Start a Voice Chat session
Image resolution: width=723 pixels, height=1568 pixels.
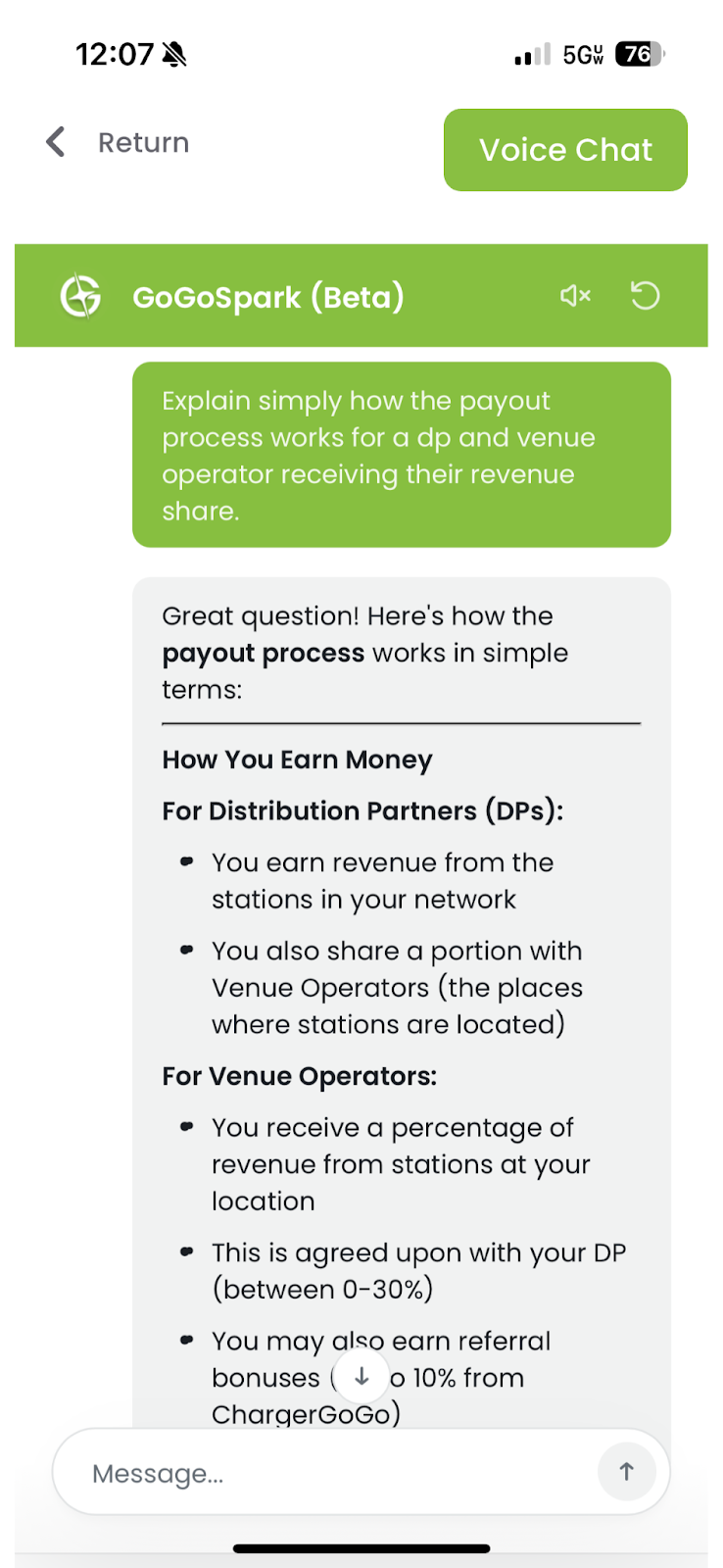pyautogui.click(x=565, y=150)
